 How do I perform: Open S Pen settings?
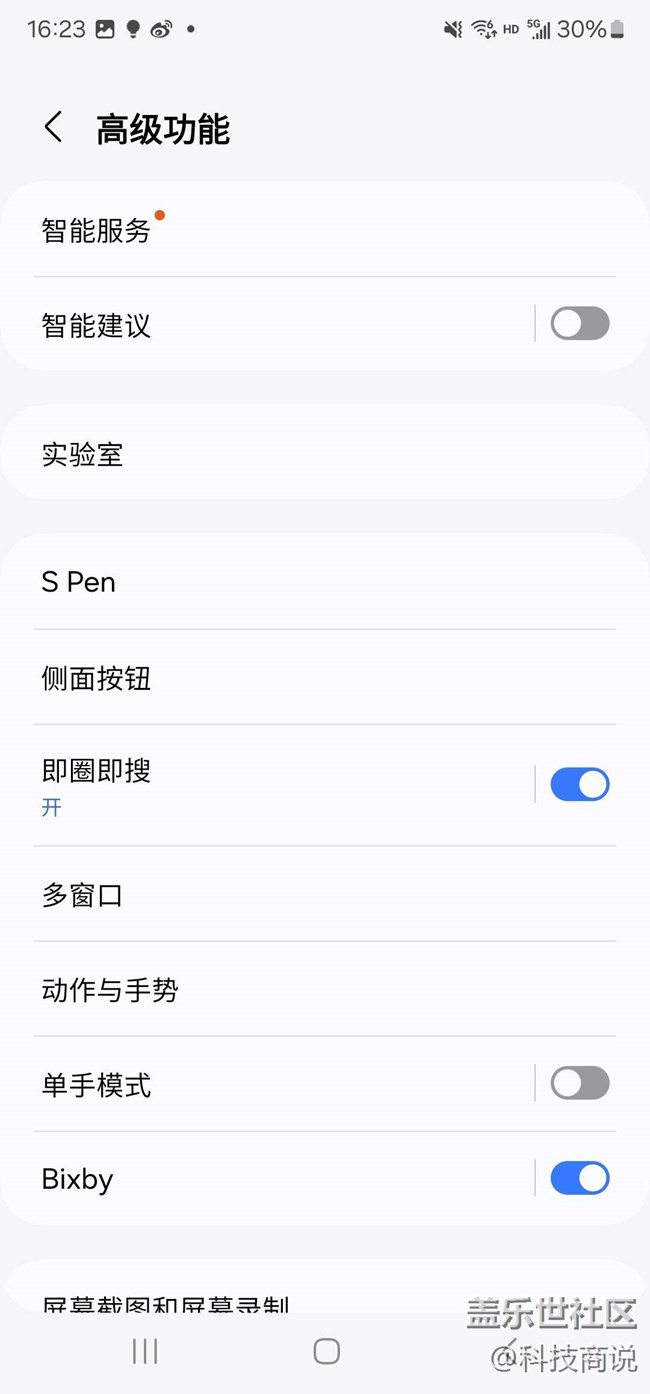(x=325, y=581)
